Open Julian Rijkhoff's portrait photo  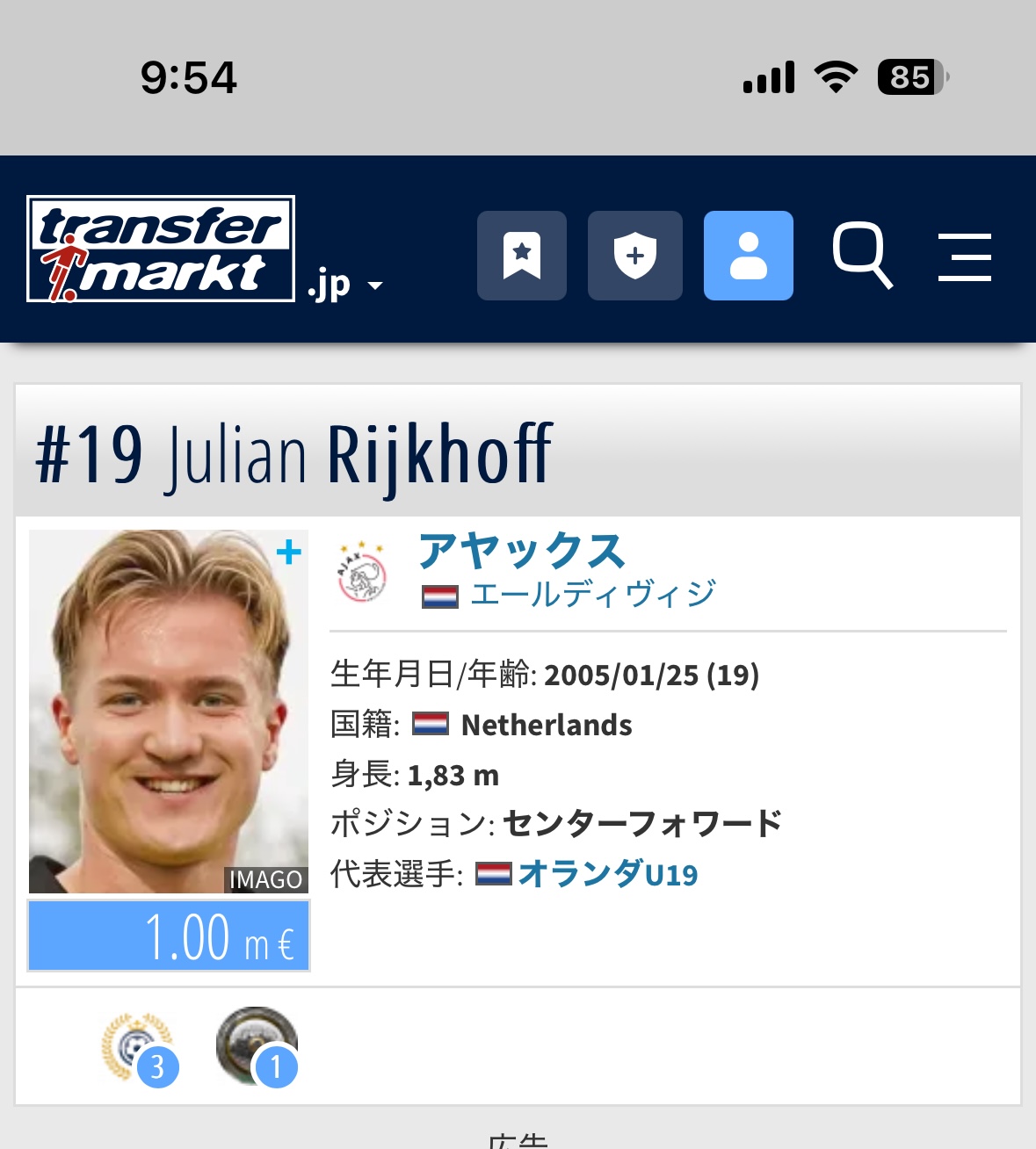pyautogui.click(x=168, y=712)
